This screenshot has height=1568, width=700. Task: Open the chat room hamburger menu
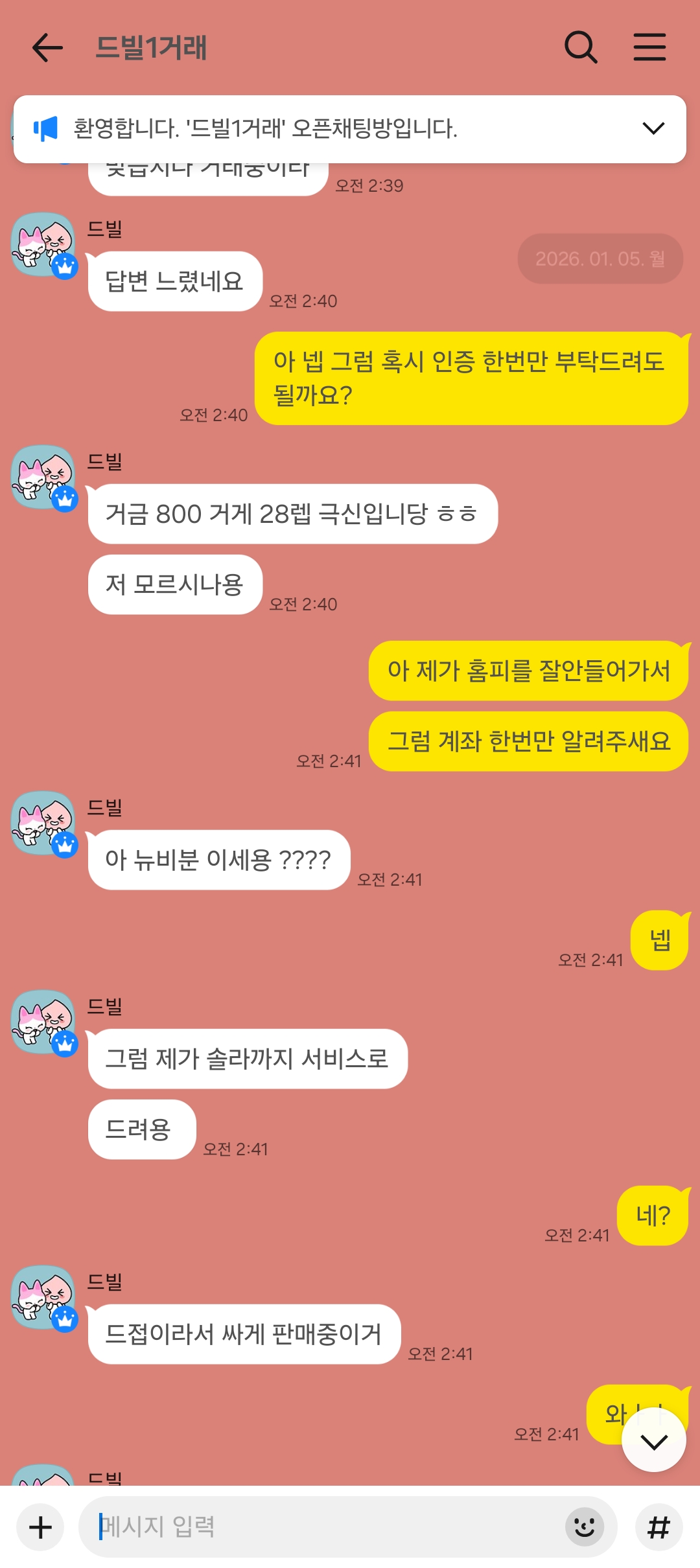tap(649, 47)
